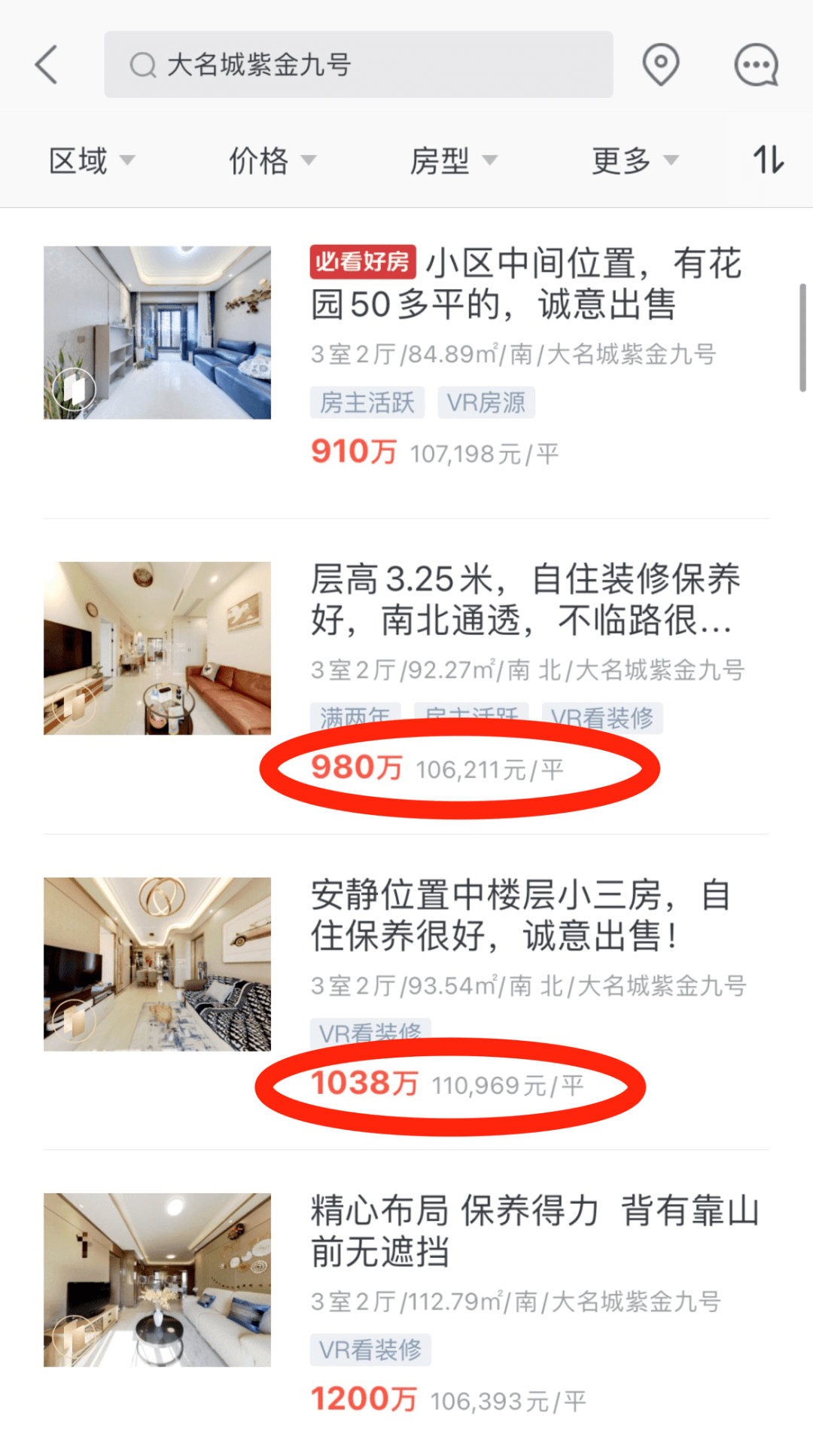Open the 价格 price filter dropdown
Image resolution: width=813 pixels, height=1456 pixels.
point(271,159)
